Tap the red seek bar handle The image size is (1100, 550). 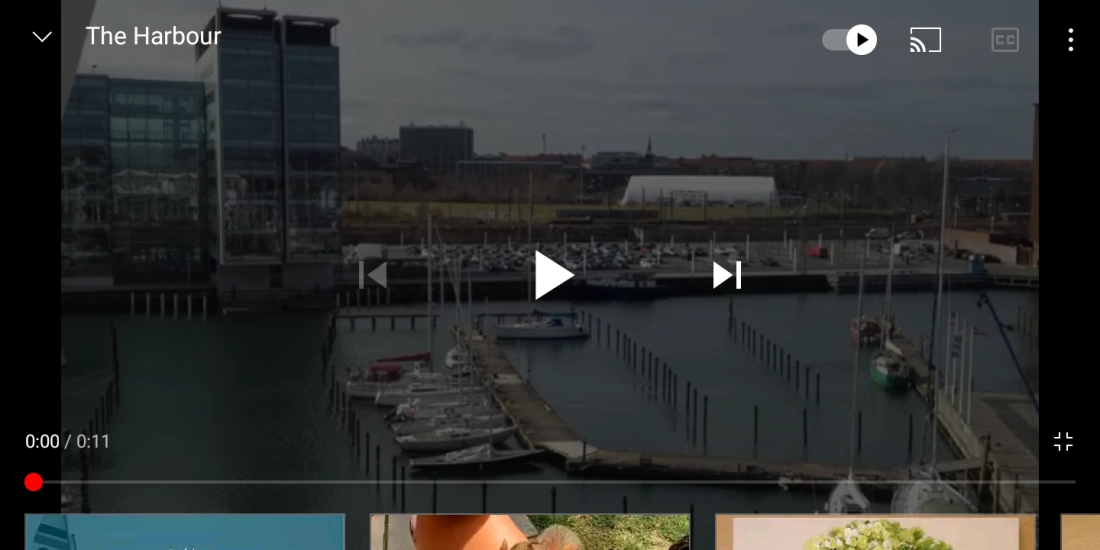click(x=34, y=482)
